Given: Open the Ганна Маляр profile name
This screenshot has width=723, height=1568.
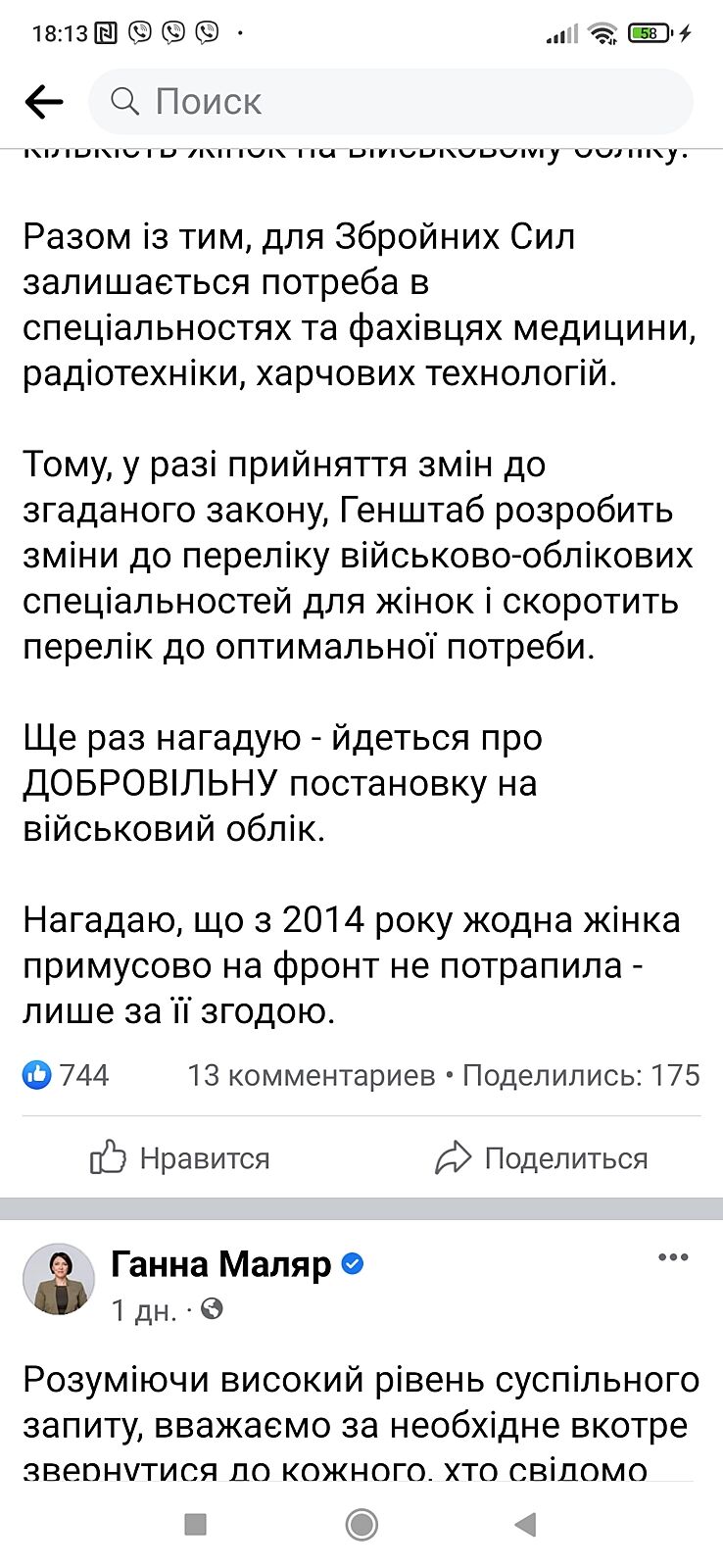Looking at the screenshot, I should pos(222,1264).
